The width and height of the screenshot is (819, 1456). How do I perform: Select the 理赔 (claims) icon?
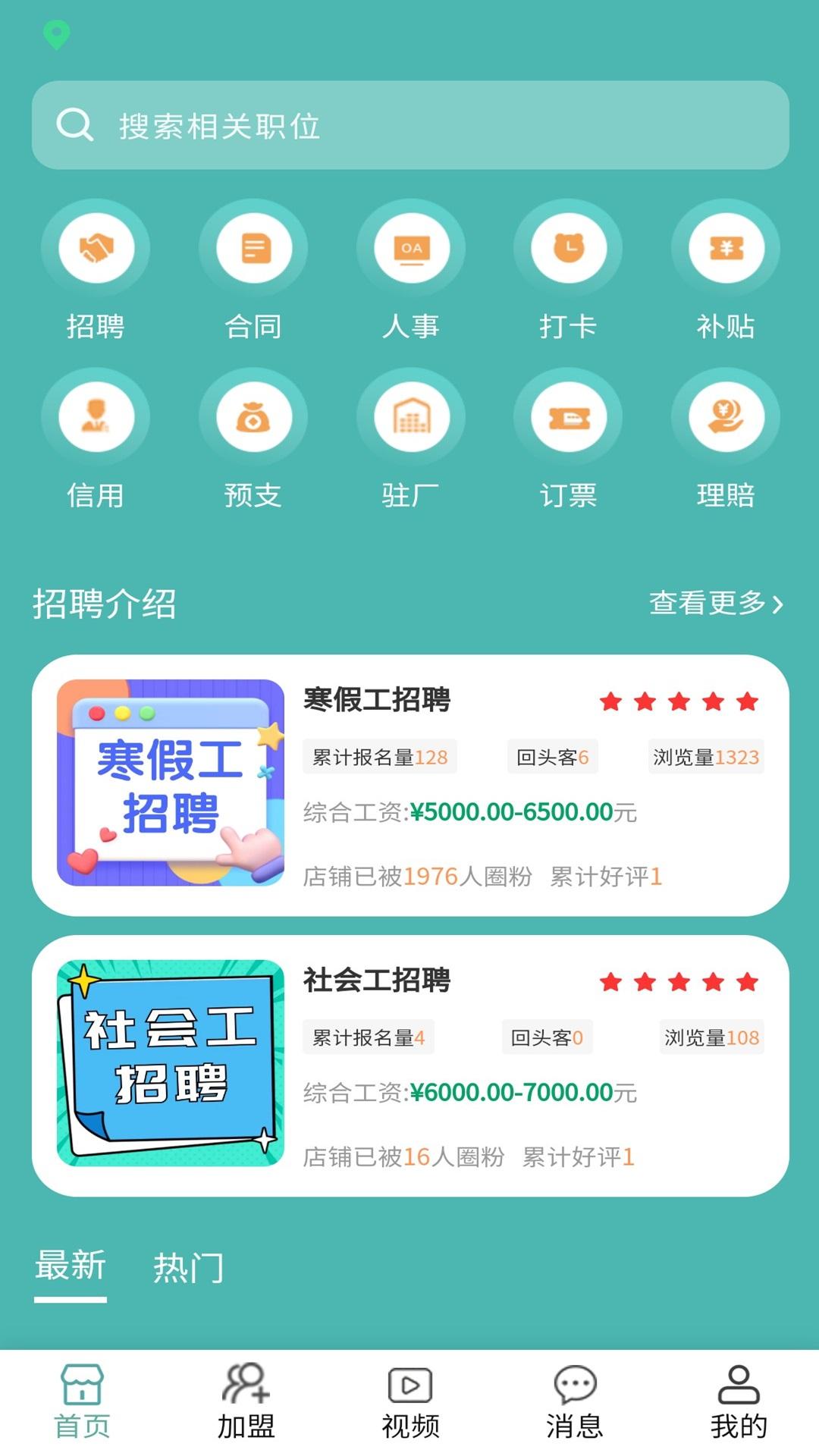tap(725, 417)
